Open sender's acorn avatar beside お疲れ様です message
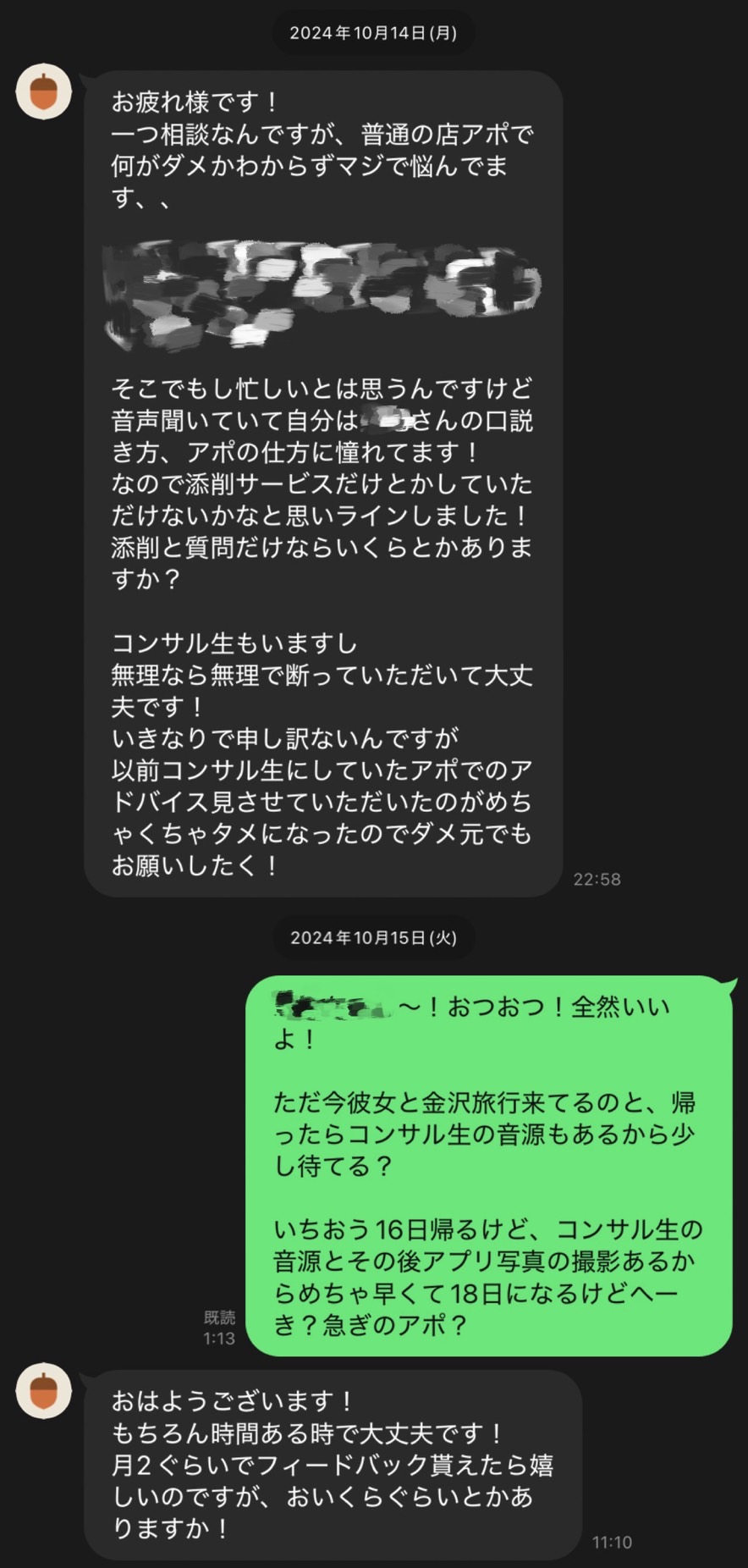748x1568 pixels. 44,91
